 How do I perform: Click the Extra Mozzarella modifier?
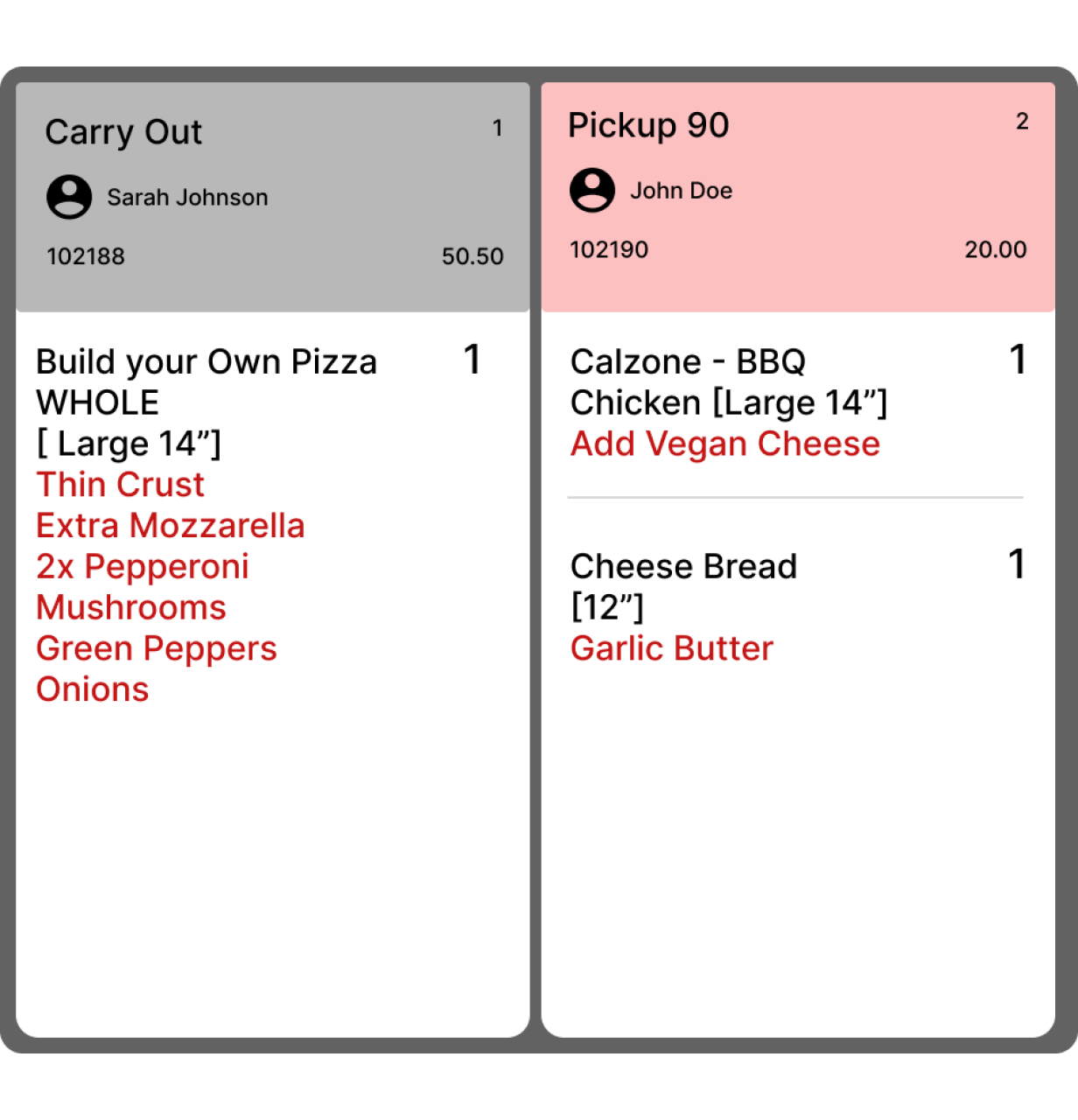170,525
